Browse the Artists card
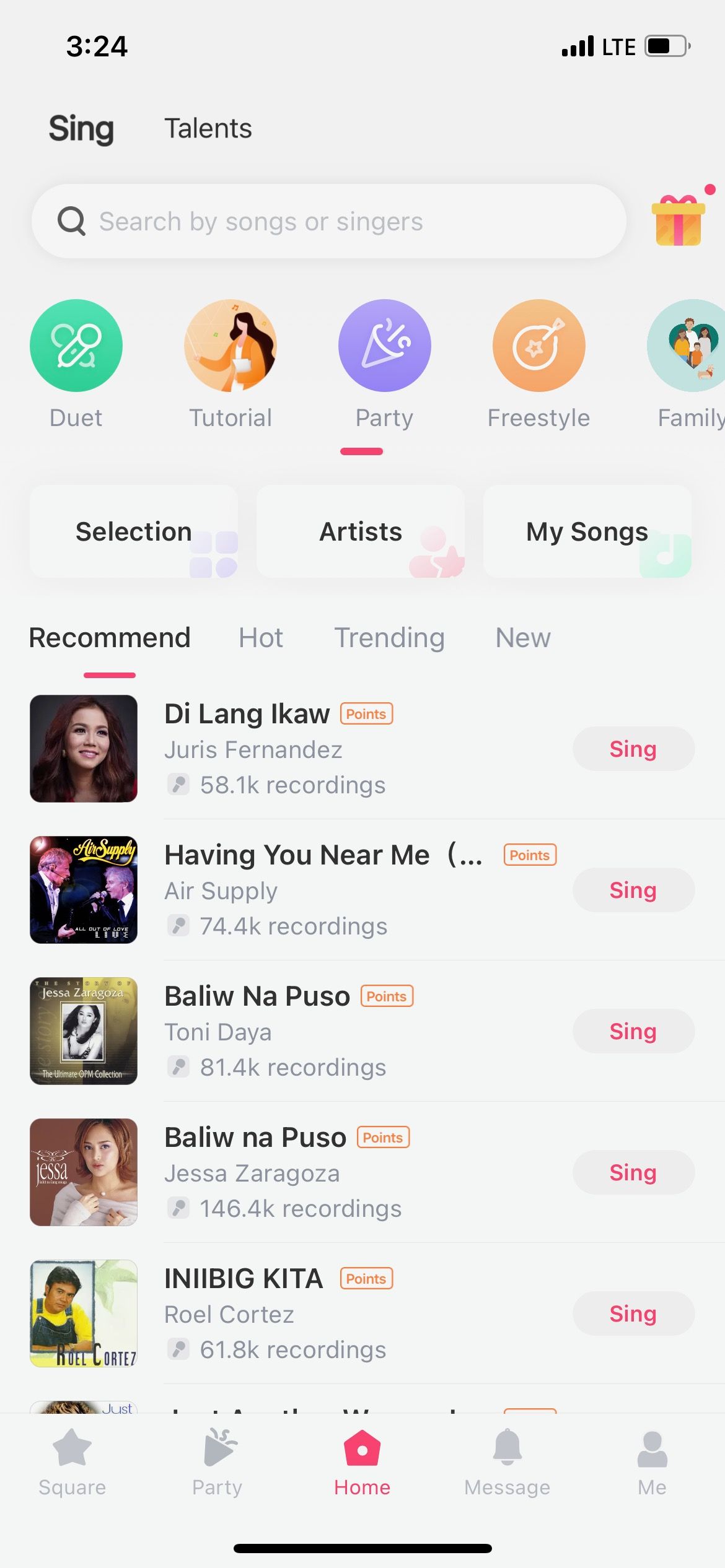This screenshot has width=725, height=1568. (x=361, y=531)
